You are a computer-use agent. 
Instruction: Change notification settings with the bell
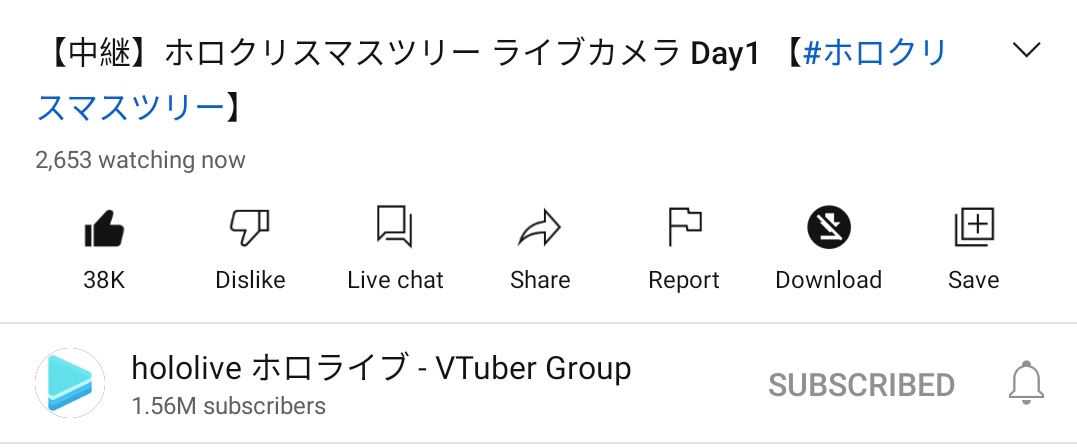pos(1026,384)
